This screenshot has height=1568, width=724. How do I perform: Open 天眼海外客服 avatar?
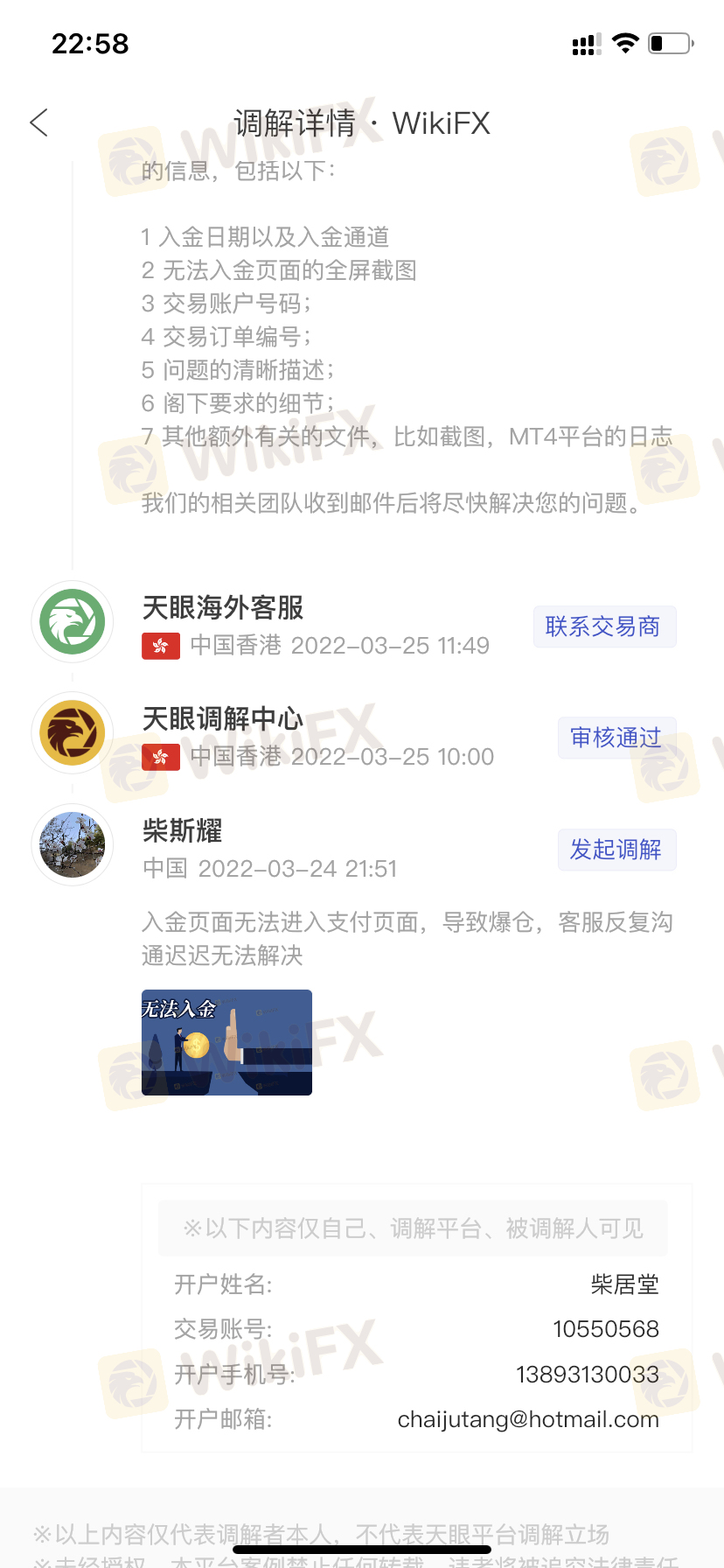(x=73, y=622)
